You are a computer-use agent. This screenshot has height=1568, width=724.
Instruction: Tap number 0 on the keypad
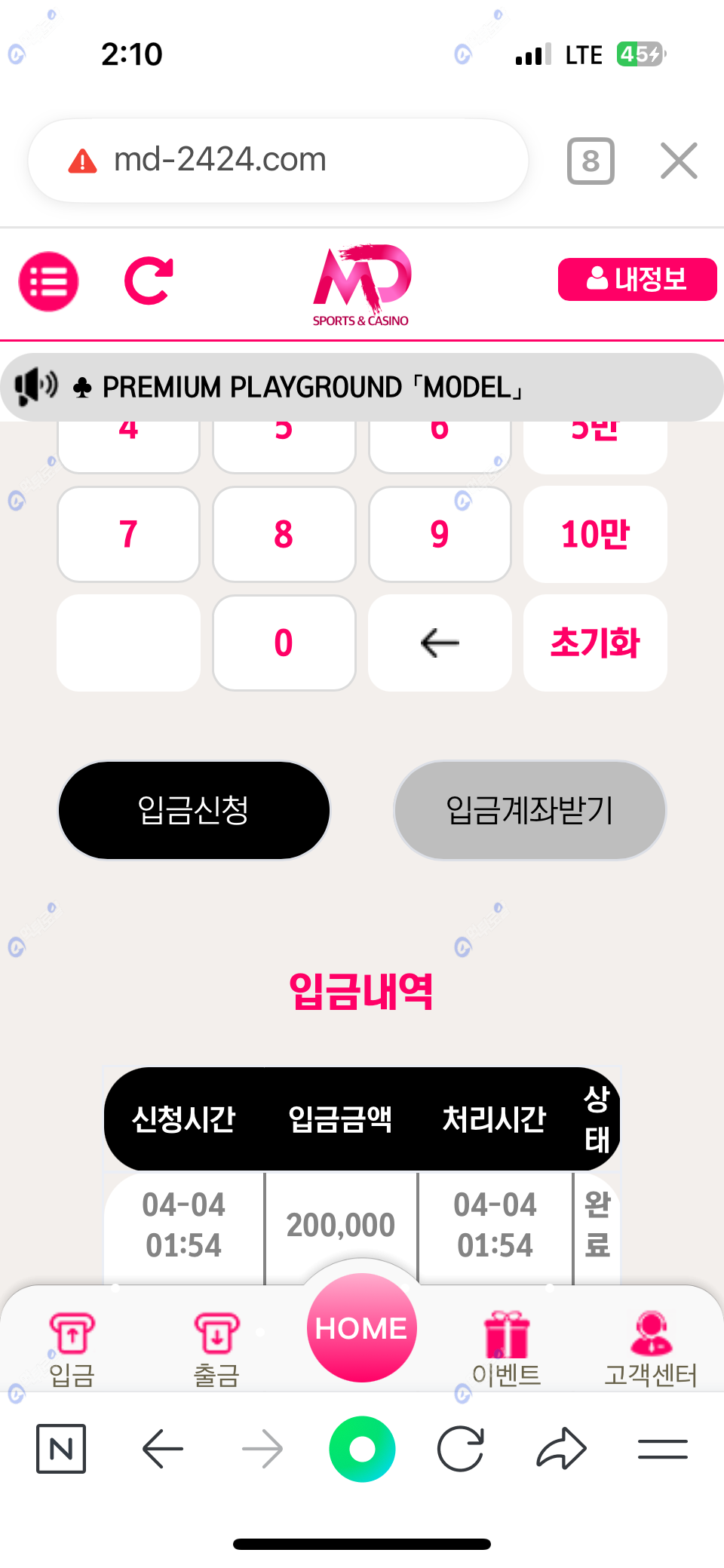pyautogui.click(x=284, y=643)
